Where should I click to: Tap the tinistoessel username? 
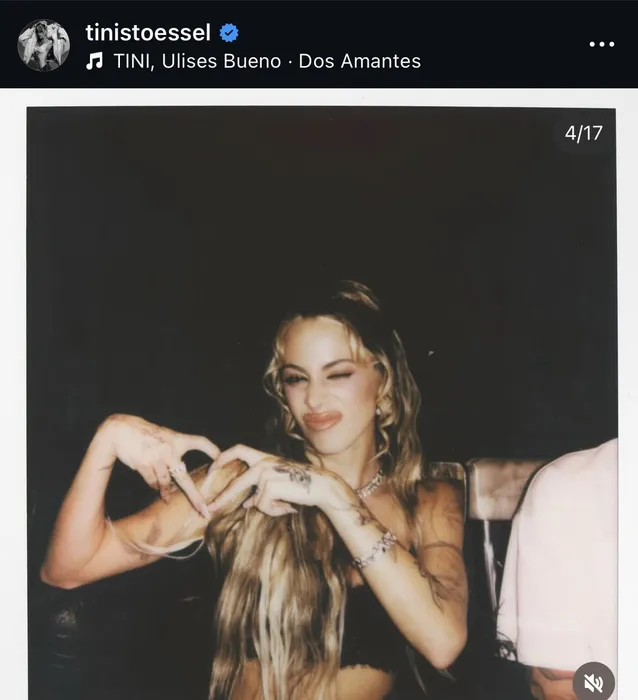pyautogui.click(x=148, y=32)
